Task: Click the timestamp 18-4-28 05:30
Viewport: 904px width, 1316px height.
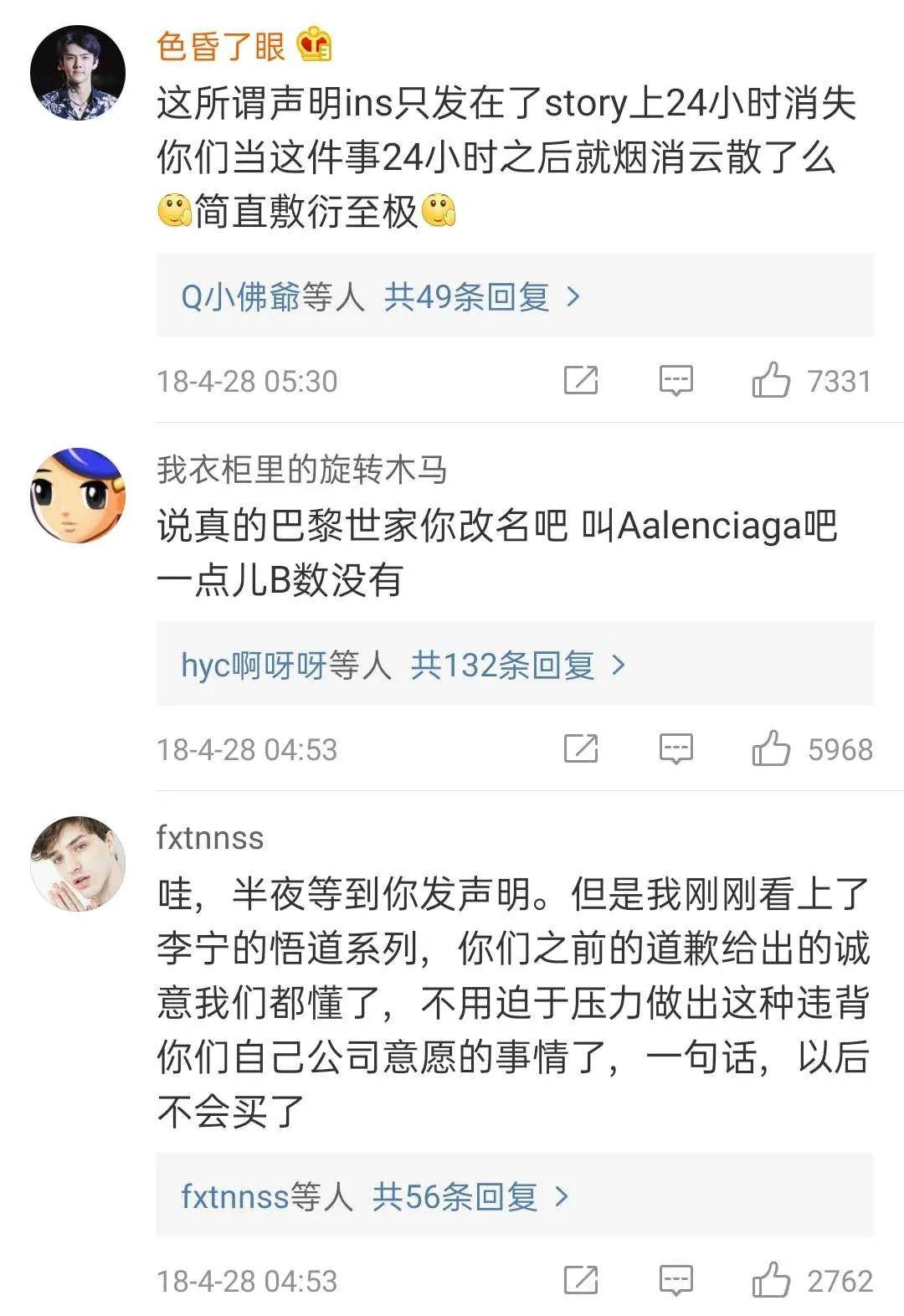Action: [247, 382]
